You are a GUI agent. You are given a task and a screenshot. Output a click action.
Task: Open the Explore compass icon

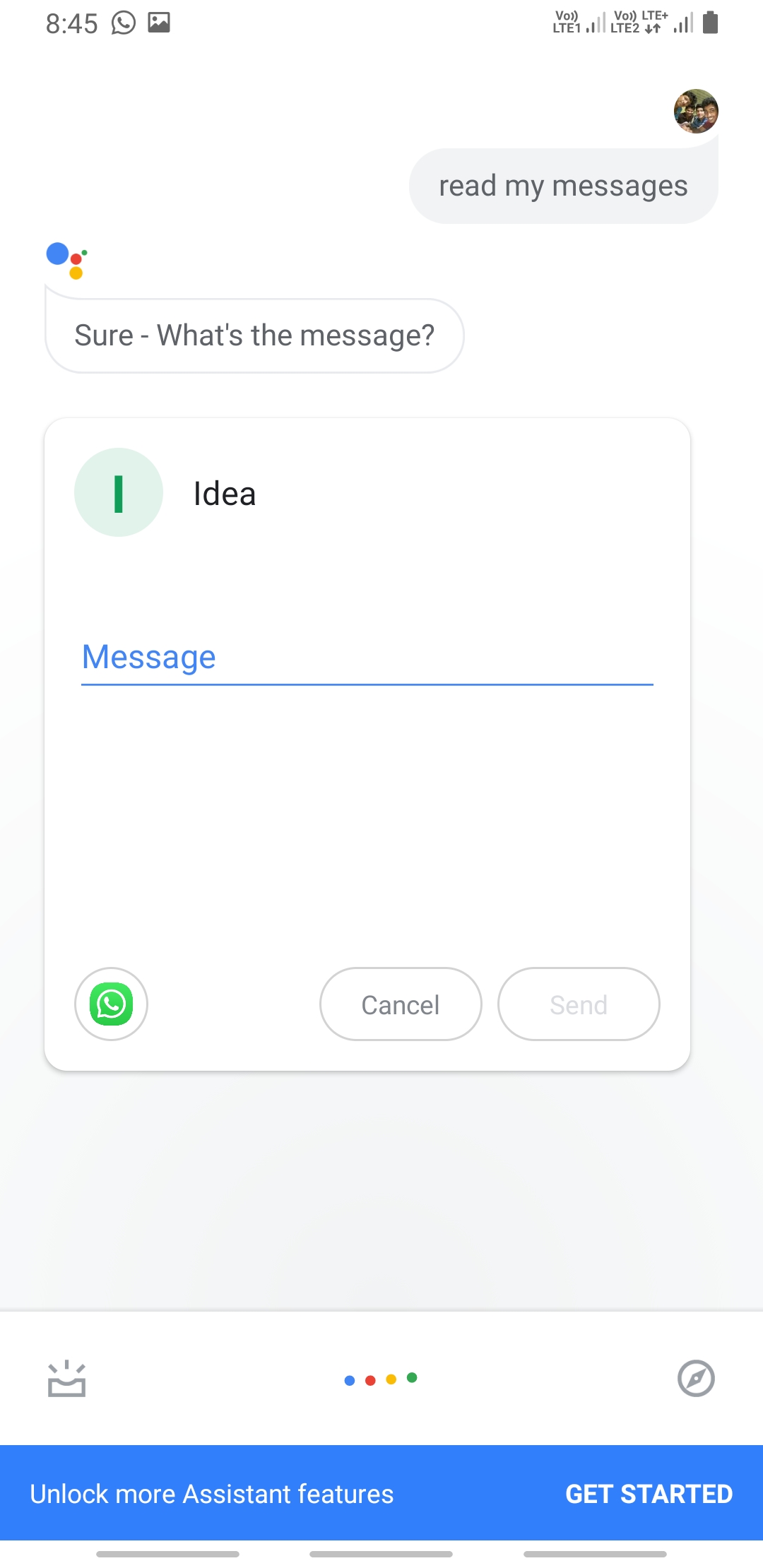click(x=696, y=1378)
